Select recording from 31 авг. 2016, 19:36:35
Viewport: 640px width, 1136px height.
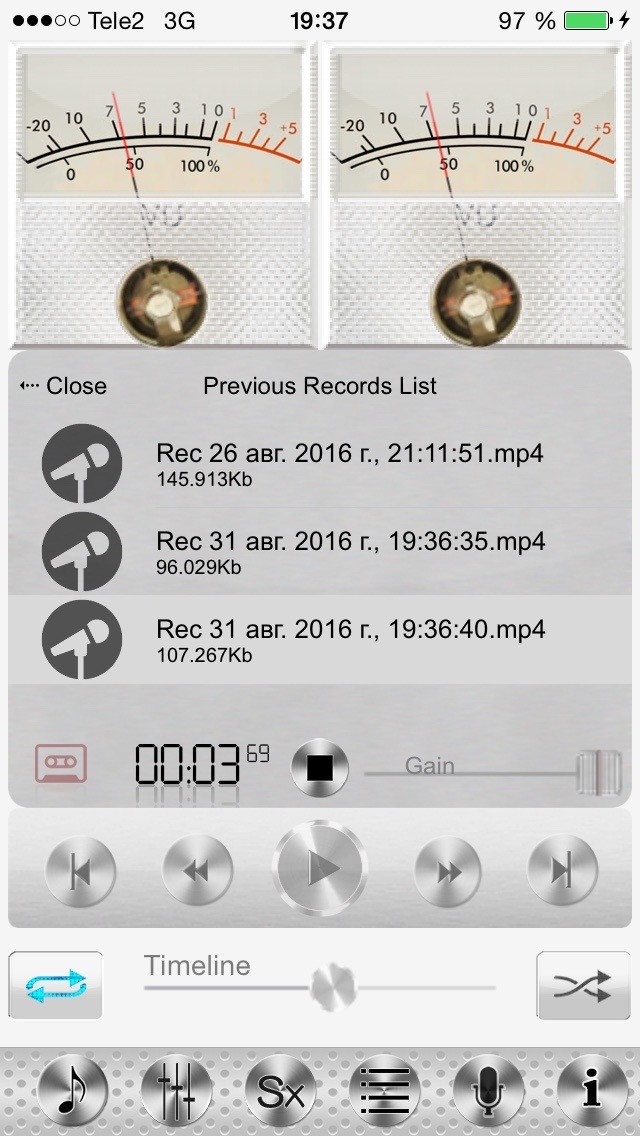coord(350,551)
